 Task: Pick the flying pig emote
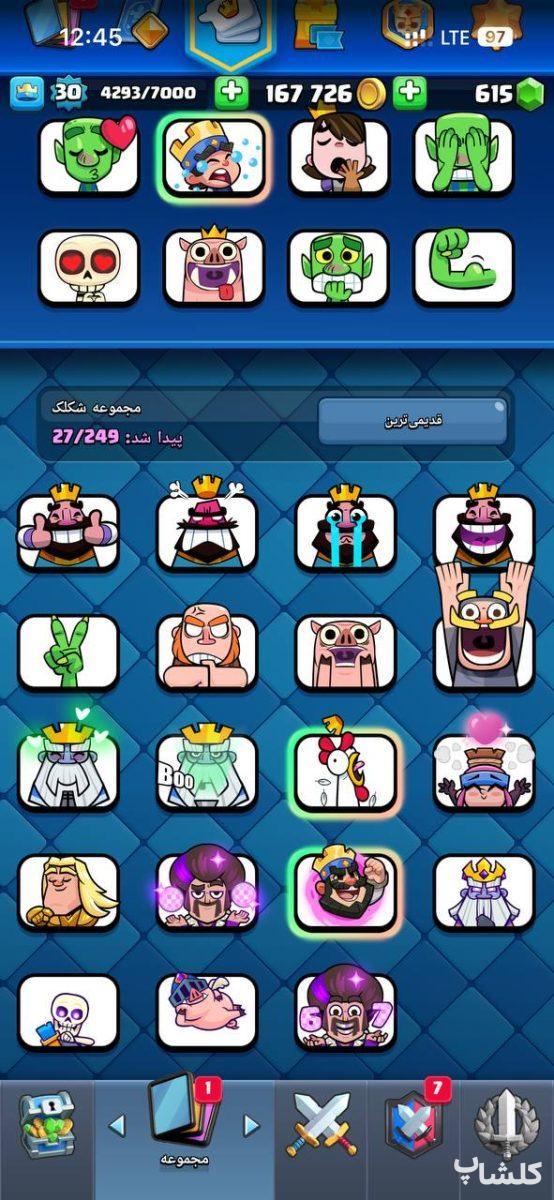(x=207, y=1011)
